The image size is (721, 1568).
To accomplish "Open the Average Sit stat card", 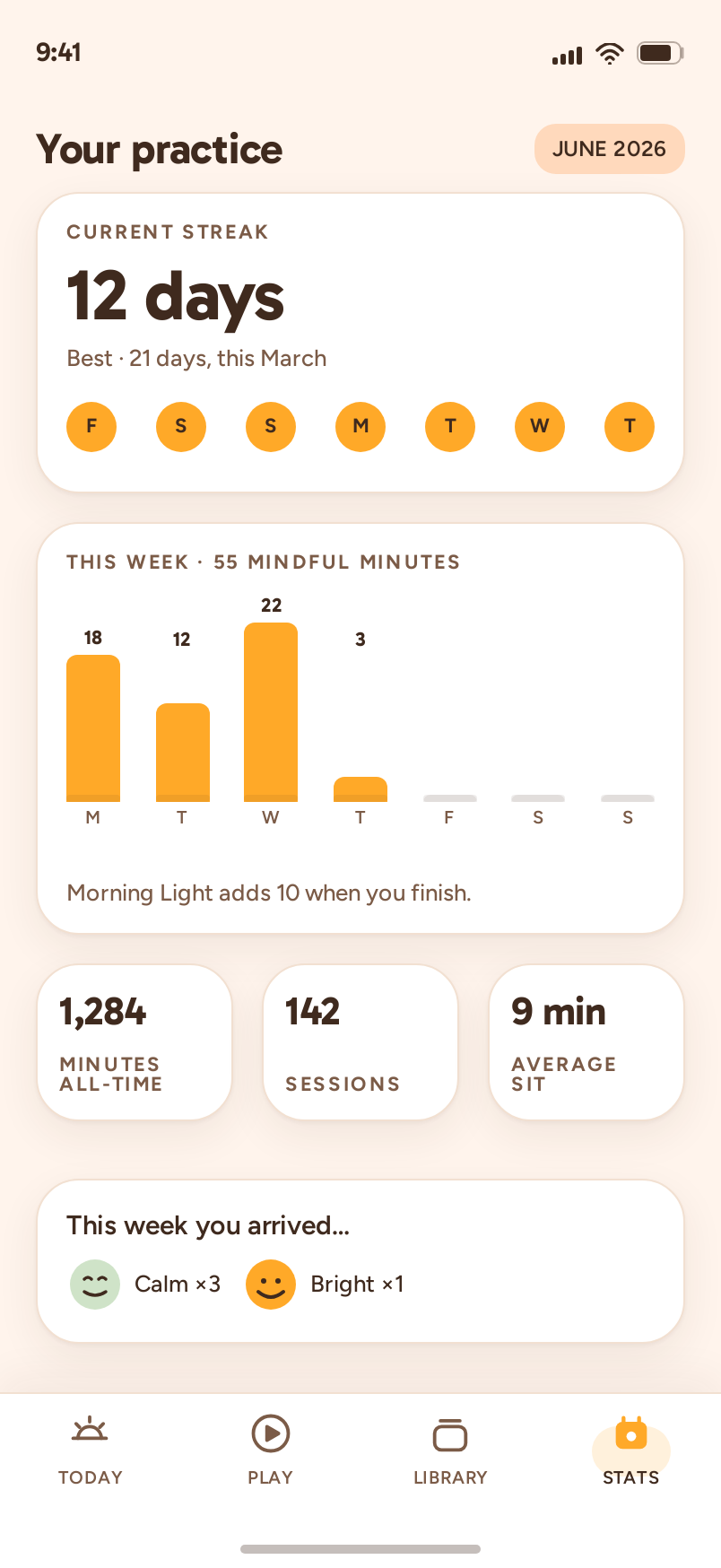I will 586,1042.
